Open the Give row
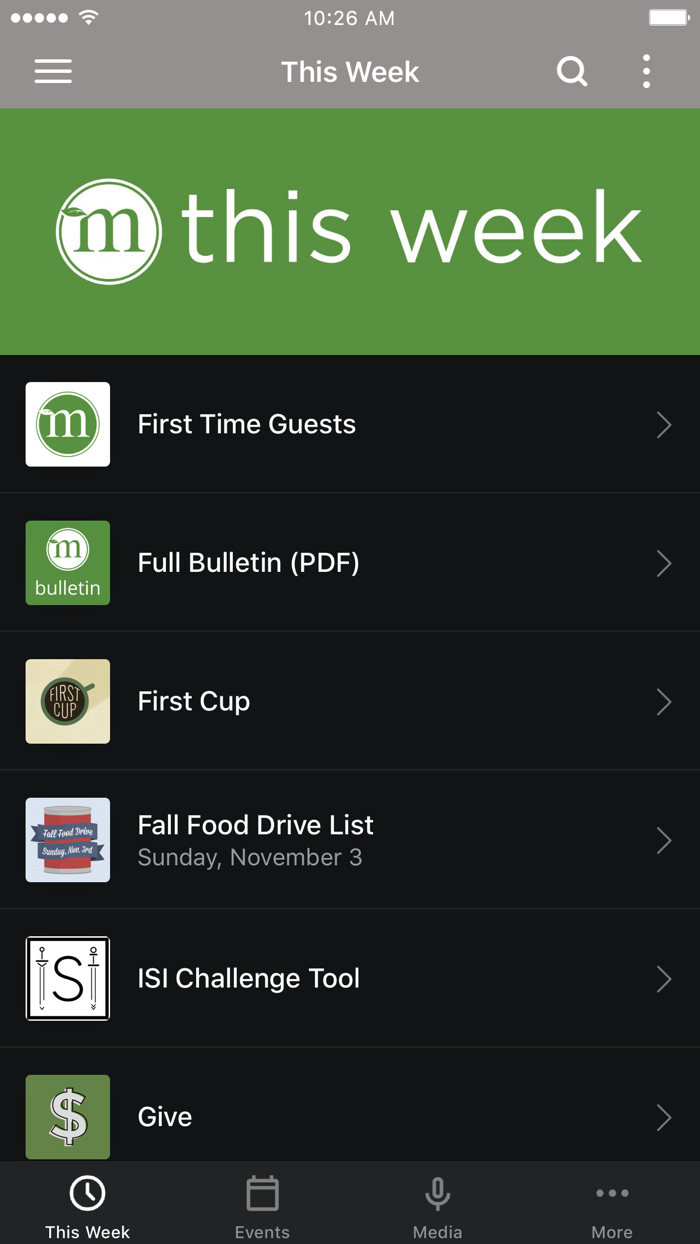Screen dimensions: 700x1244 click(350, 1116)
